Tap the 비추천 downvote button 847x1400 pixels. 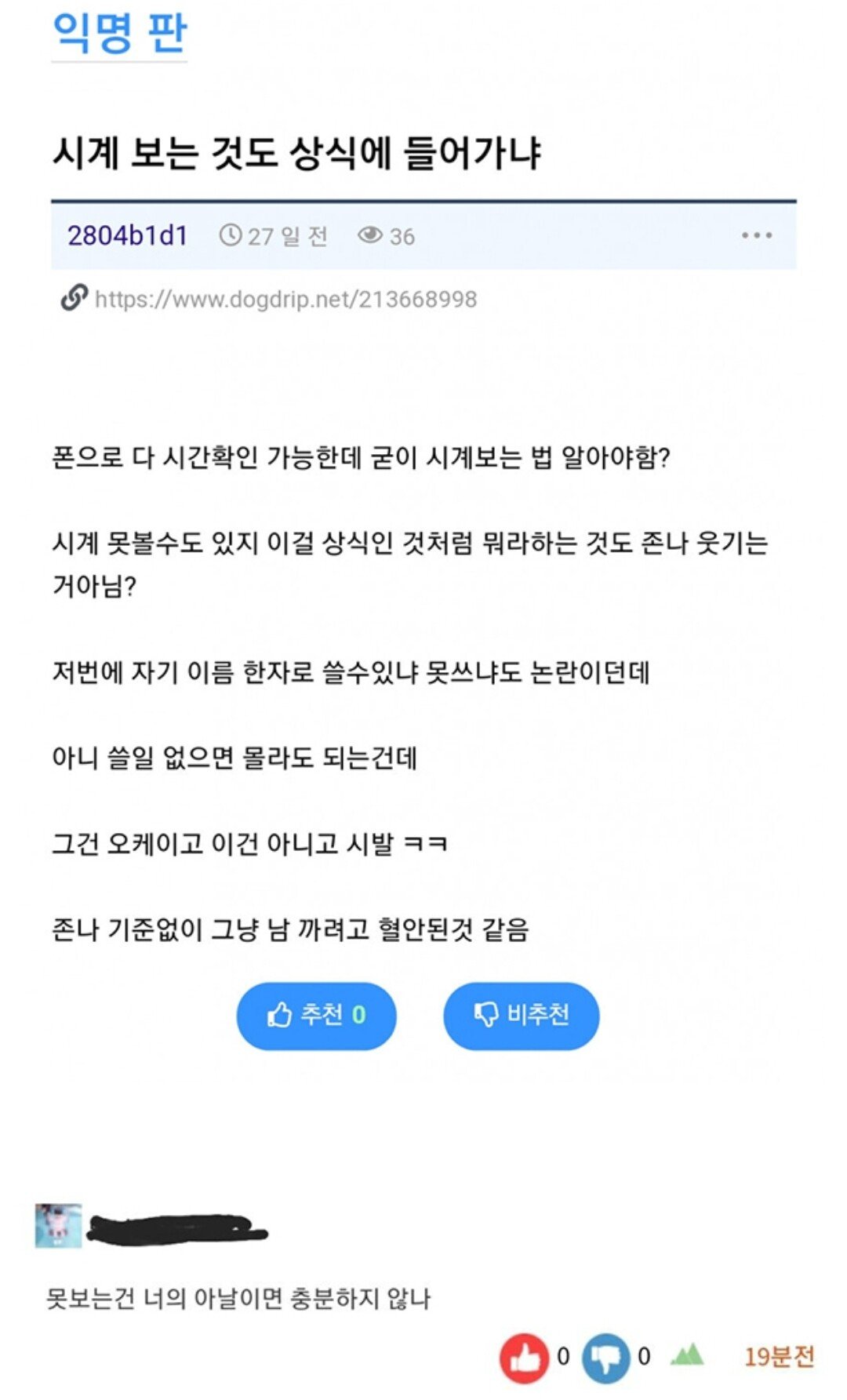pos(521,1016)
